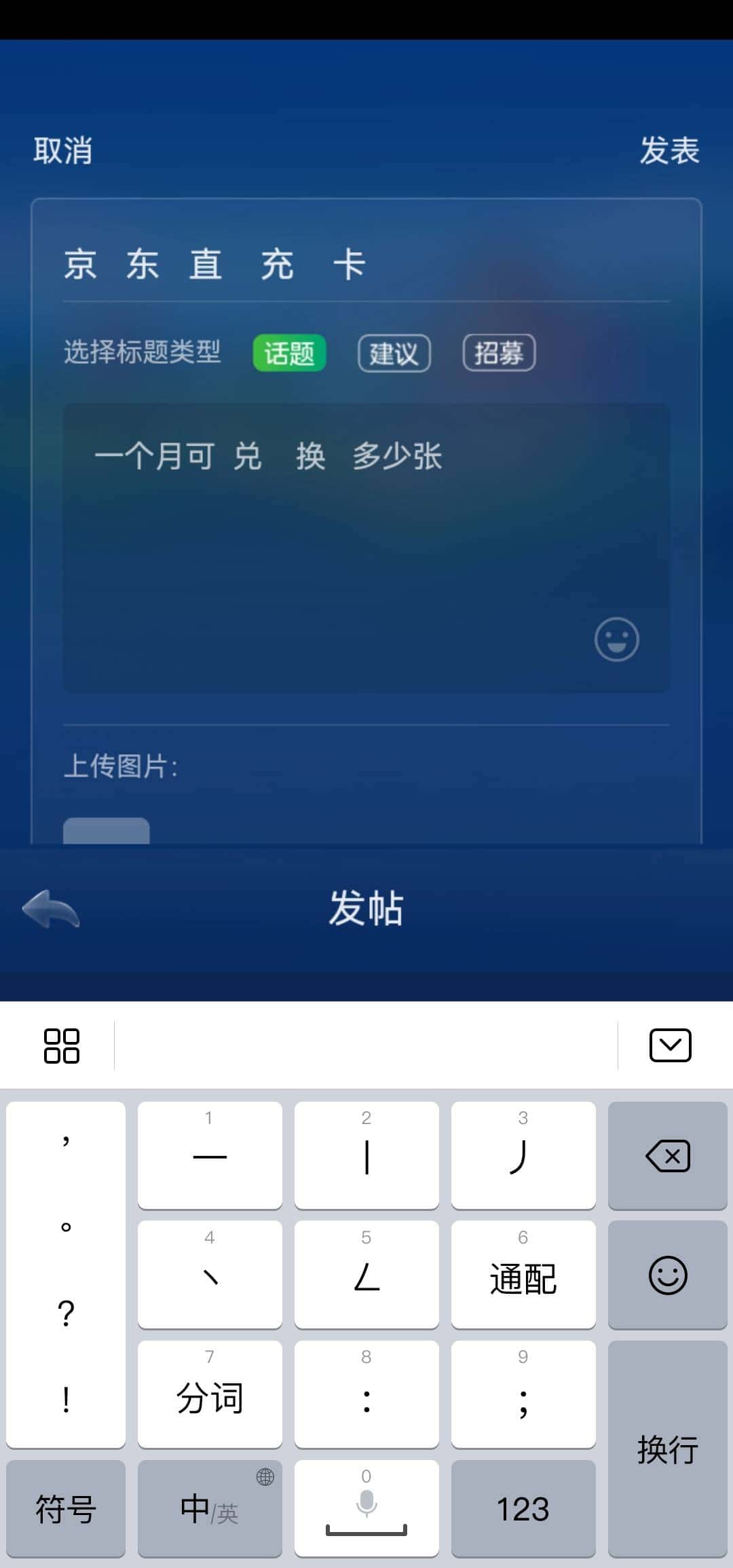Select the 招募 title type
Screen dimensions: 733x1568
(x=499, y=354)
